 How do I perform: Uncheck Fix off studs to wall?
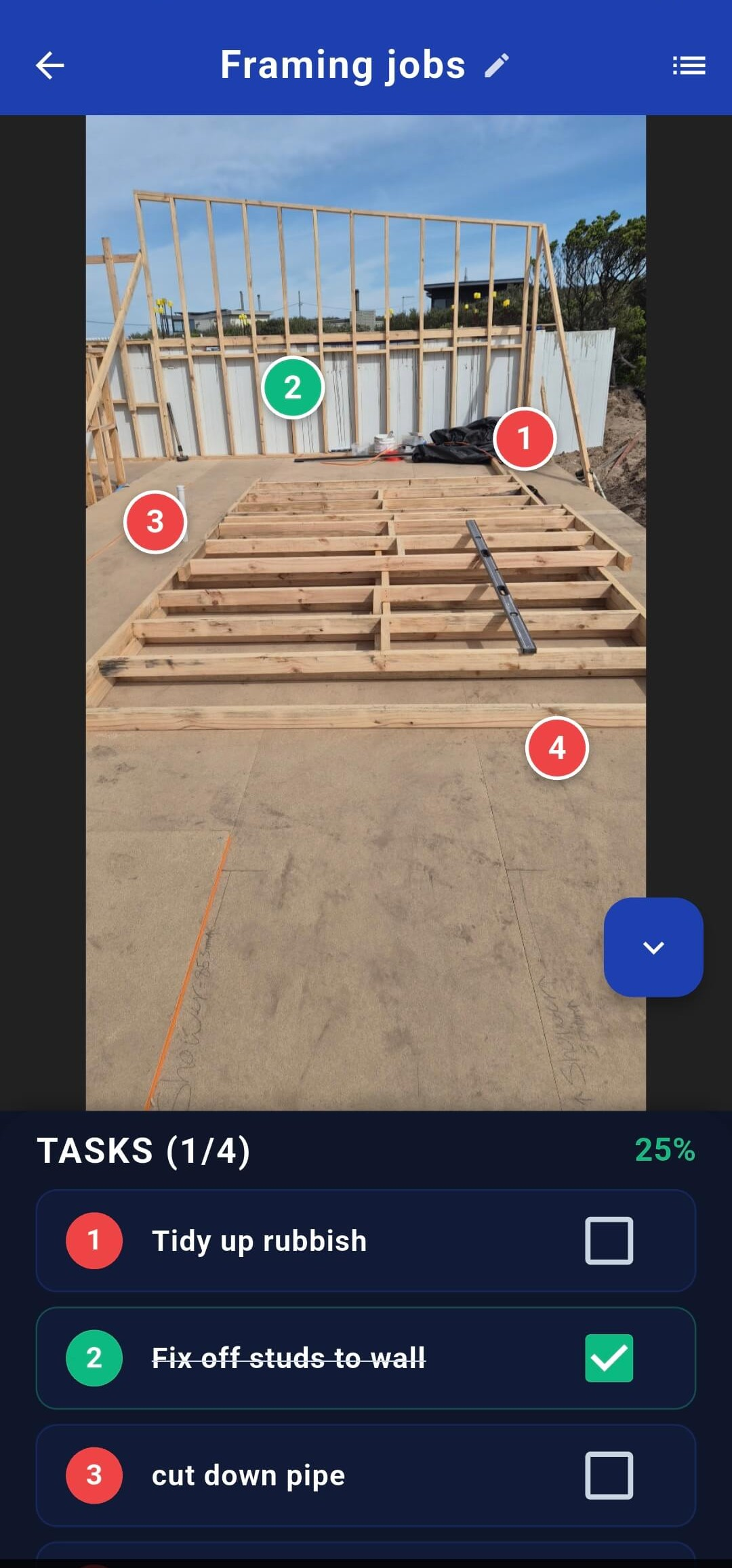click(609, 1358)
